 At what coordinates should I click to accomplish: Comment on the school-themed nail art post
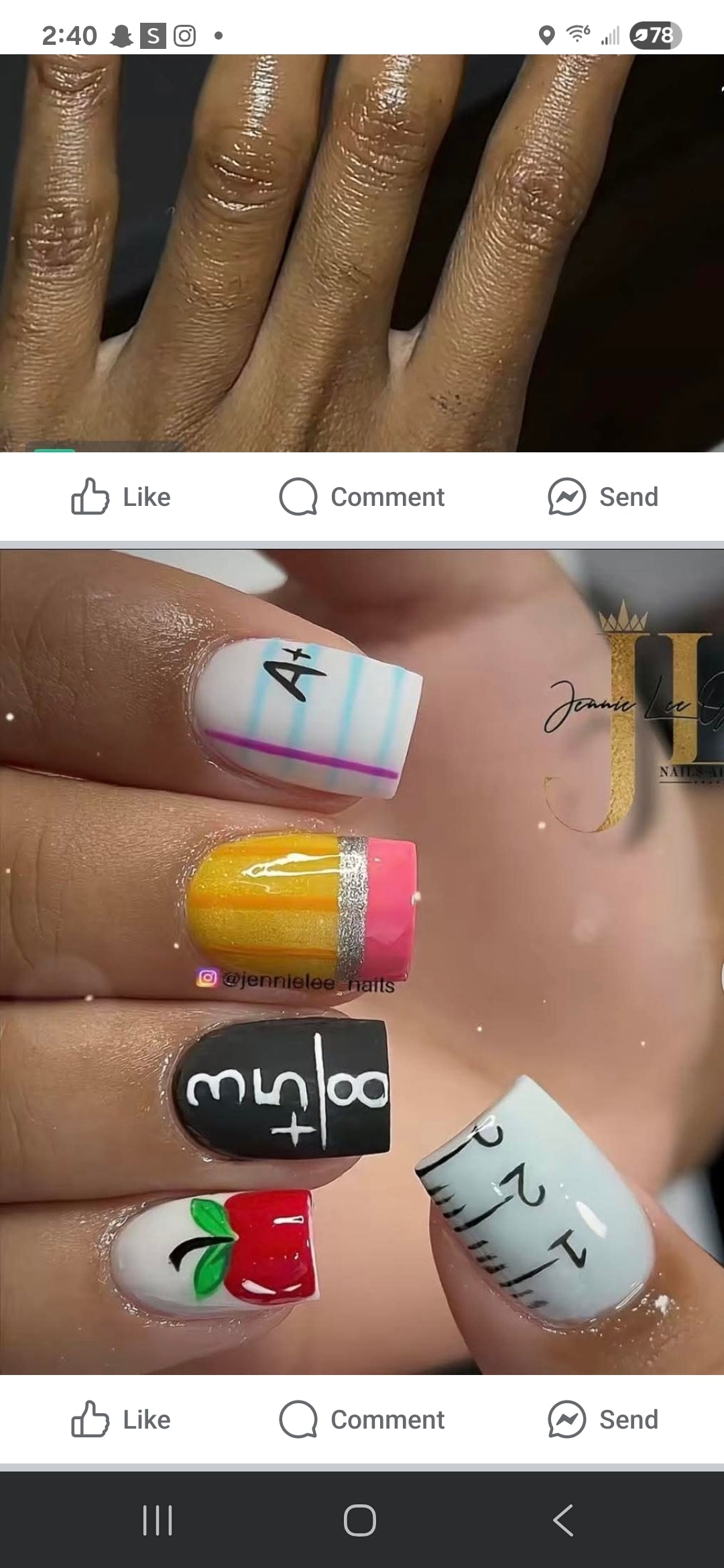coord(362,1419)
